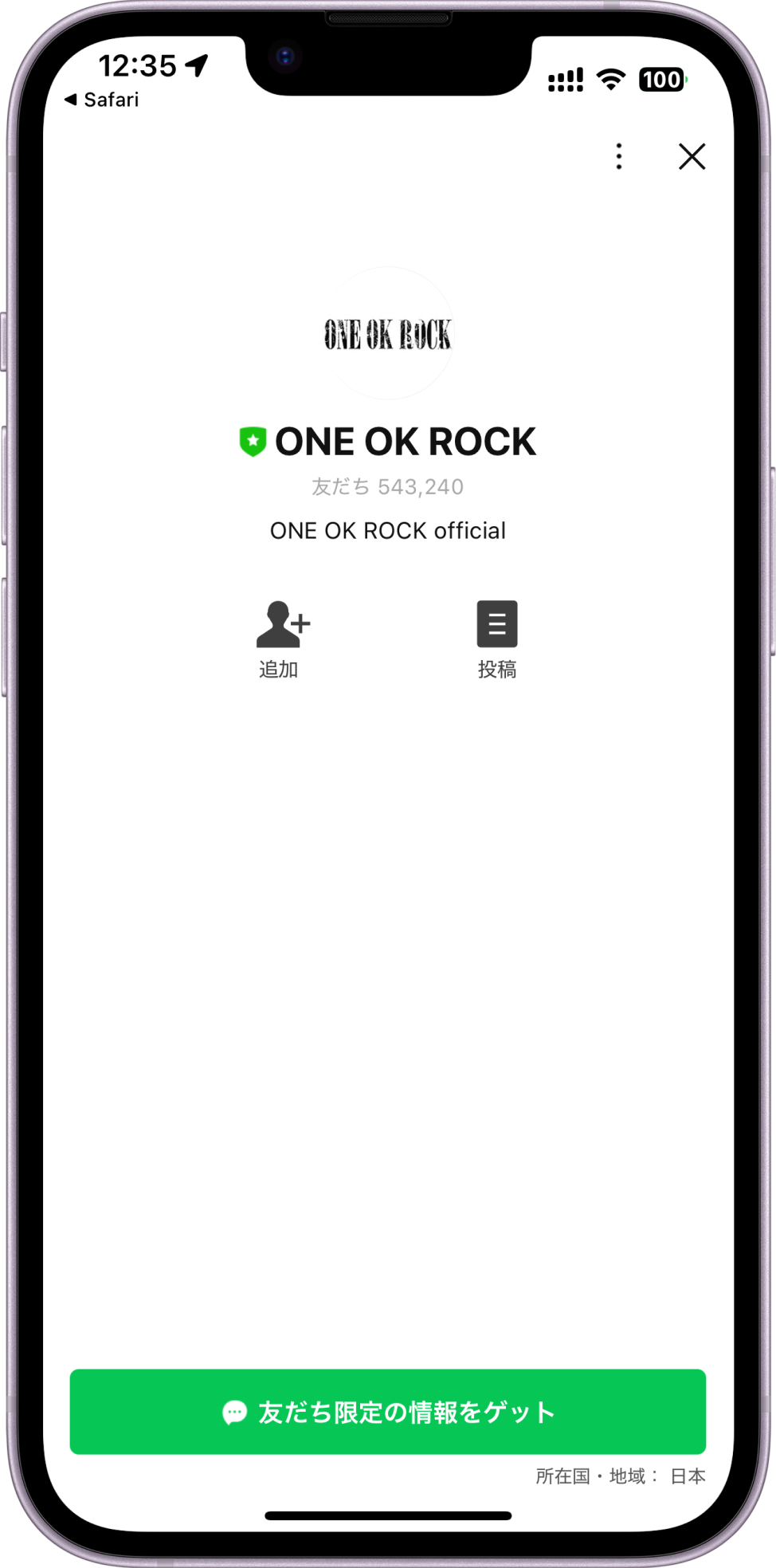The image size is (776, 1568).
Task: Open the 投稿 posts button
Action: pos(497,638)
